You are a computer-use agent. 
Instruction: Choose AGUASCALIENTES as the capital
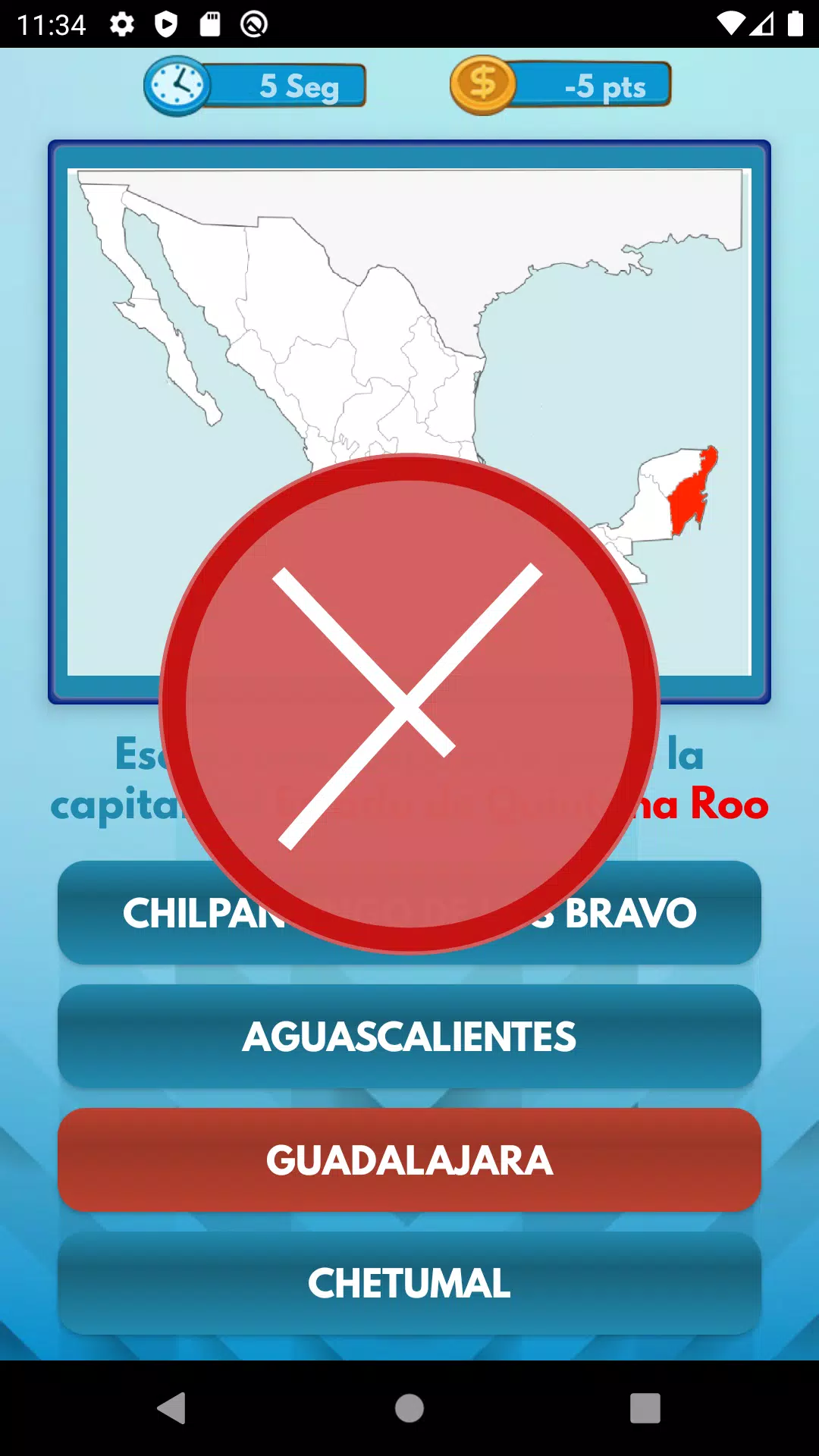(409, 1036)
